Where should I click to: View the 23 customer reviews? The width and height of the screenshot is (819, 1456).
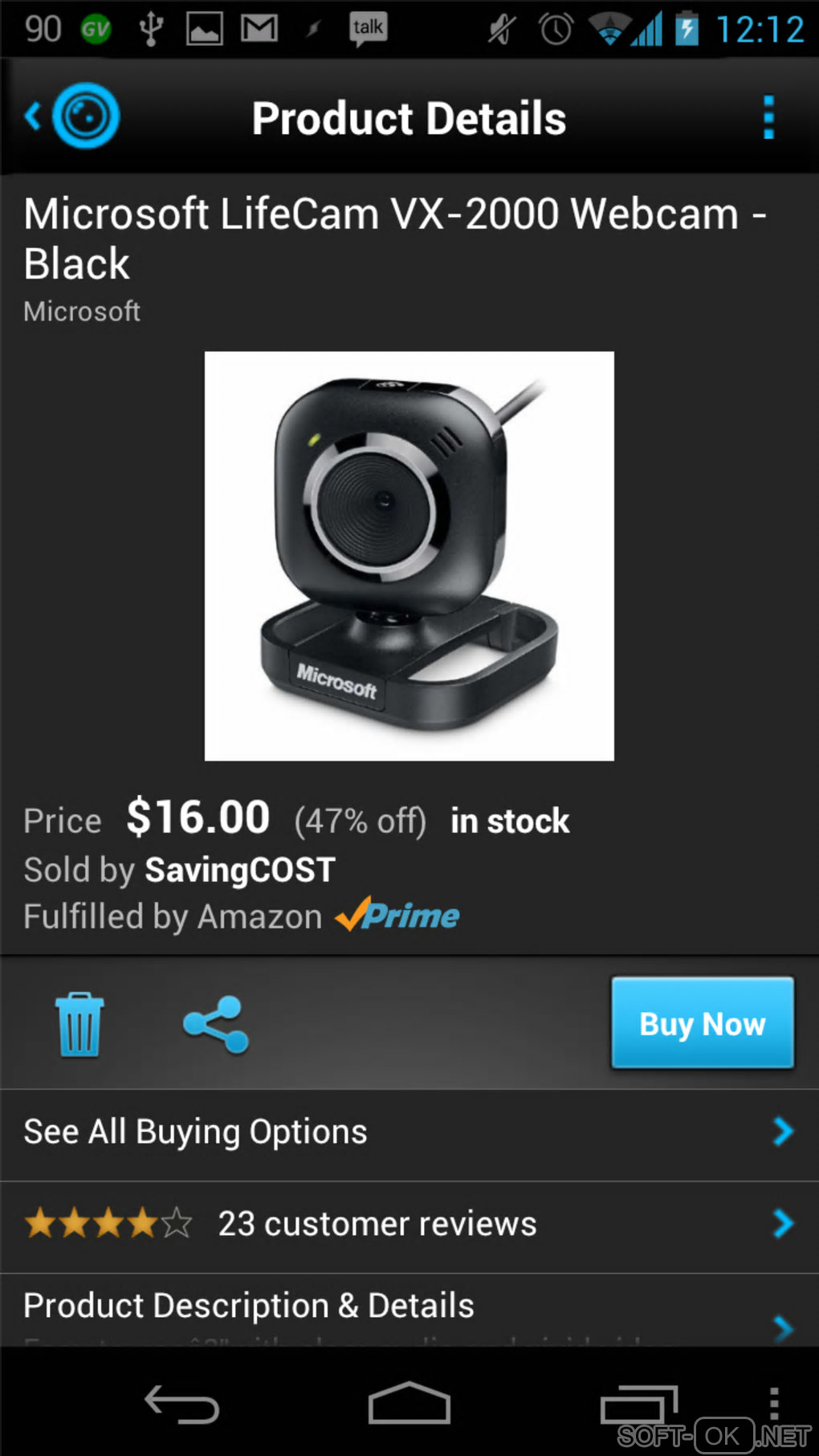tap(409, 1225)
